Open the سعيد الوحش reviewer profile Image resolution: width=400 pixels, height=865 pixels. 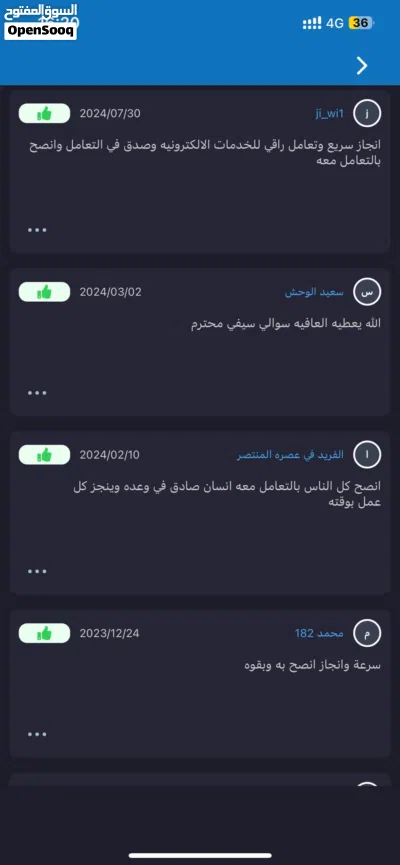coord(314,292)
